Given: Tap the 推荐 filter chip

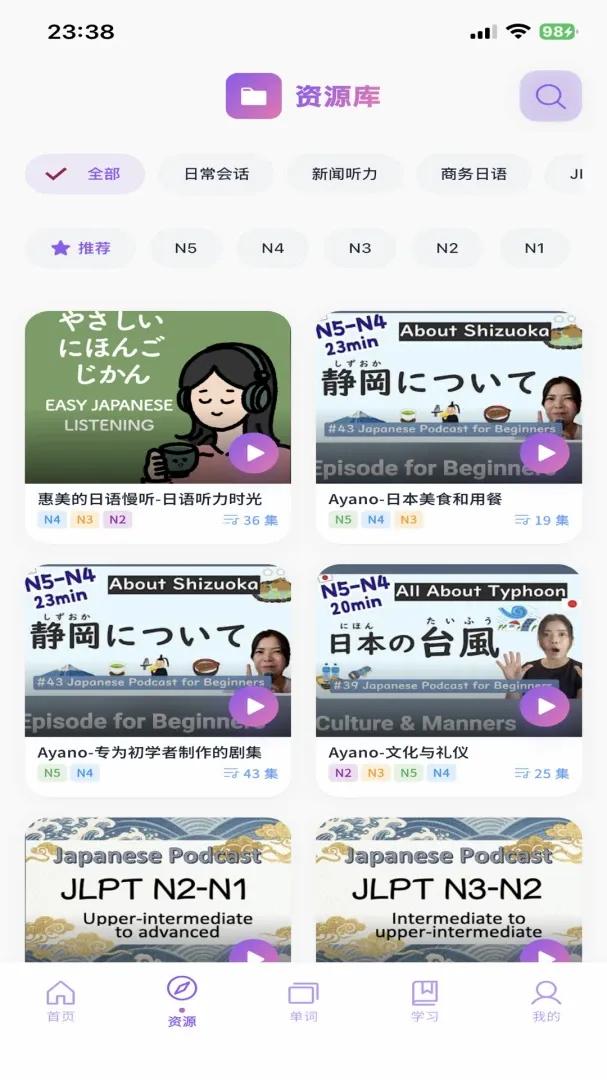Looking at the screenshot, I should (81, 248).
